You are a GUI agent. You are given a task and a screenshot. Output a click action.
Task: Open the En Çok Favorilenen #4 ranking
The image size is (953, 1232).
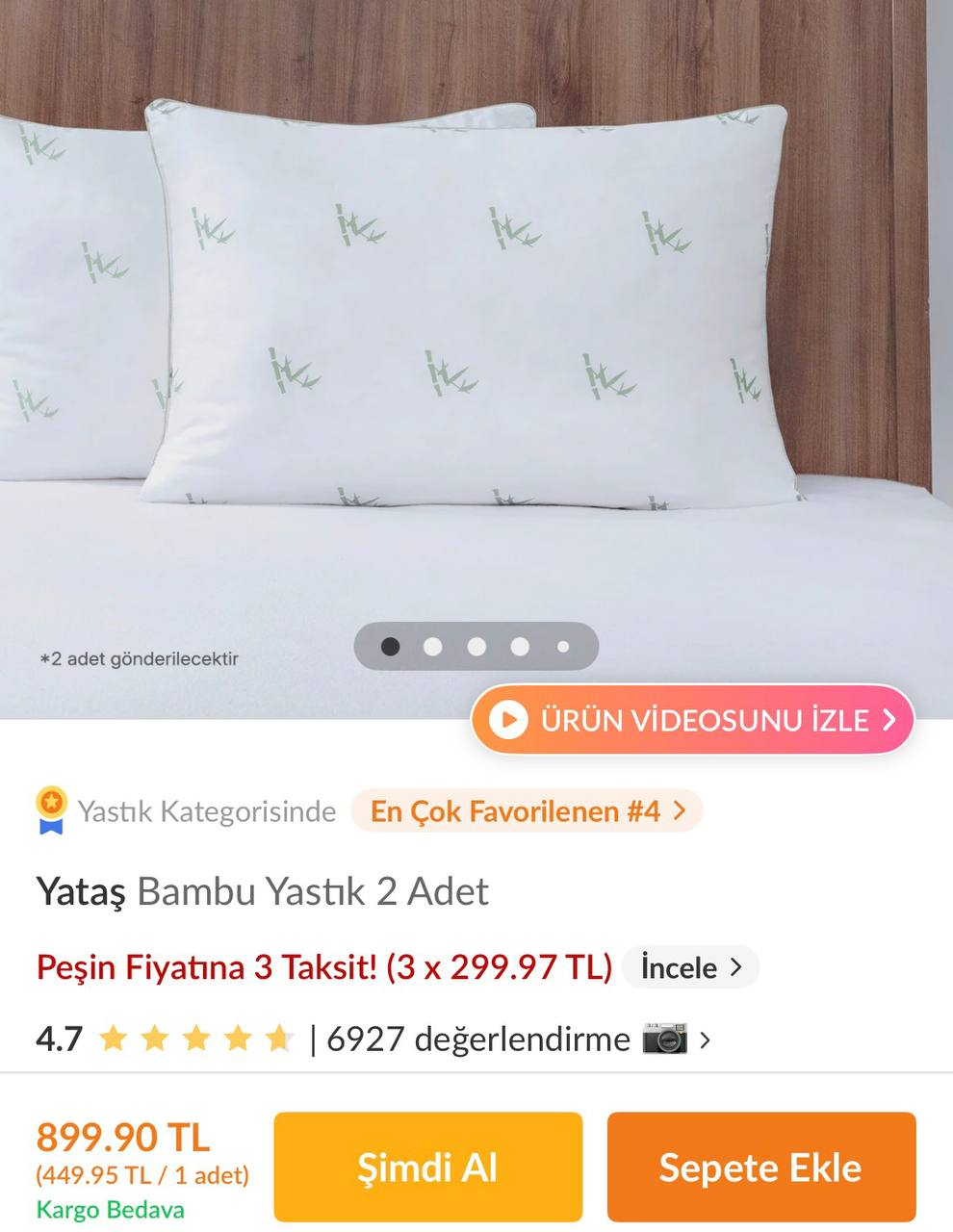tap(527, 811)
